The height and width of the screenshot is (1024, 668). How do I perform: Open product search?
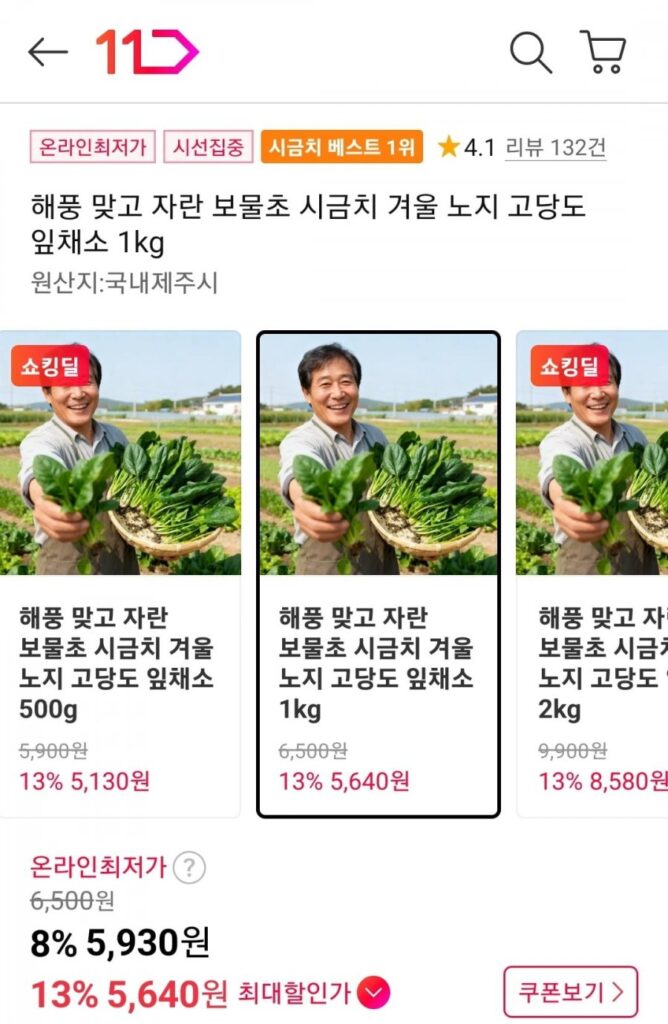click(x=530, y=52)
